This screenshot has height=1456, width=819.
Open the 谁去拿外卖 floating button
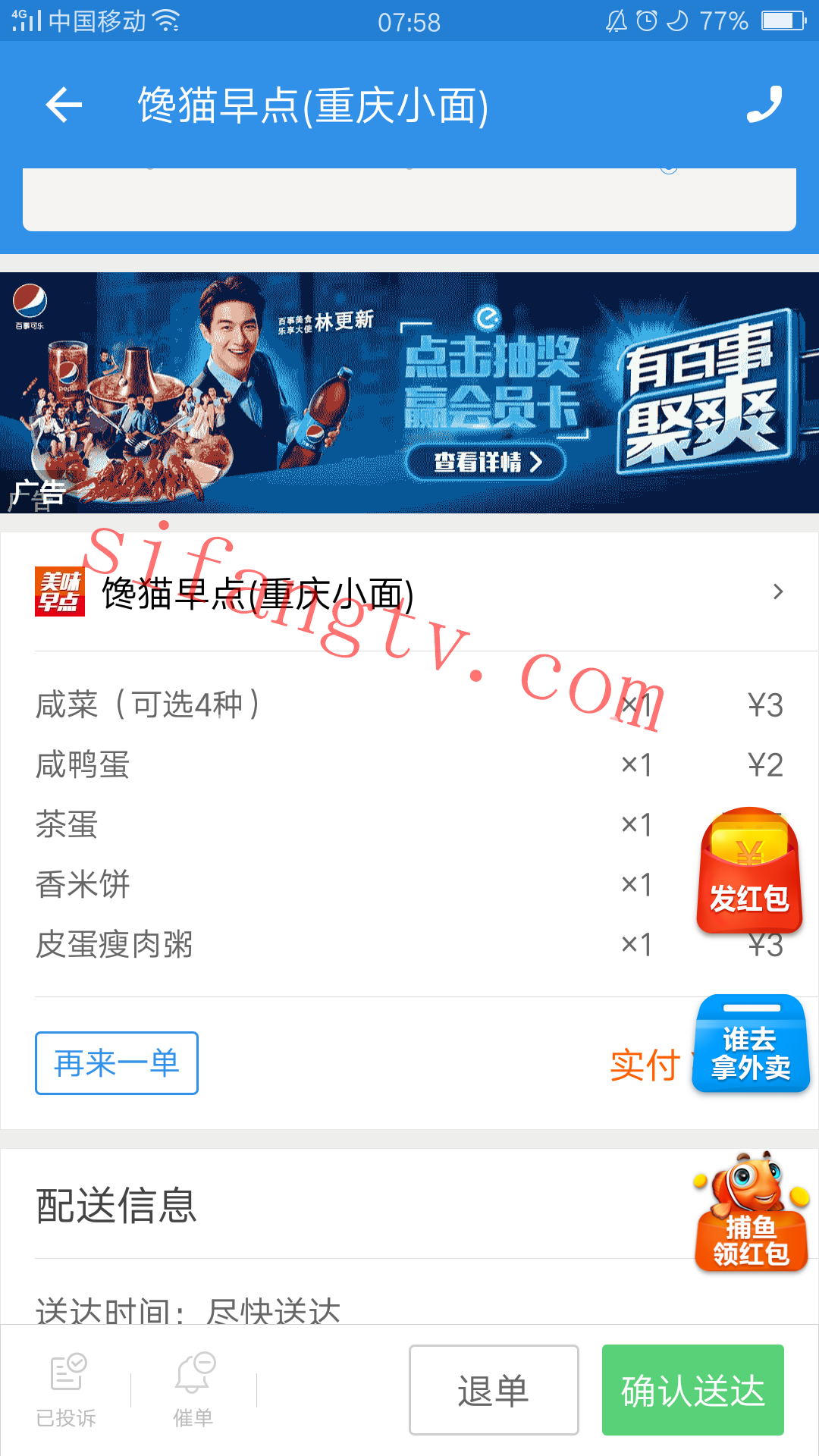(x=751, y=1044)
